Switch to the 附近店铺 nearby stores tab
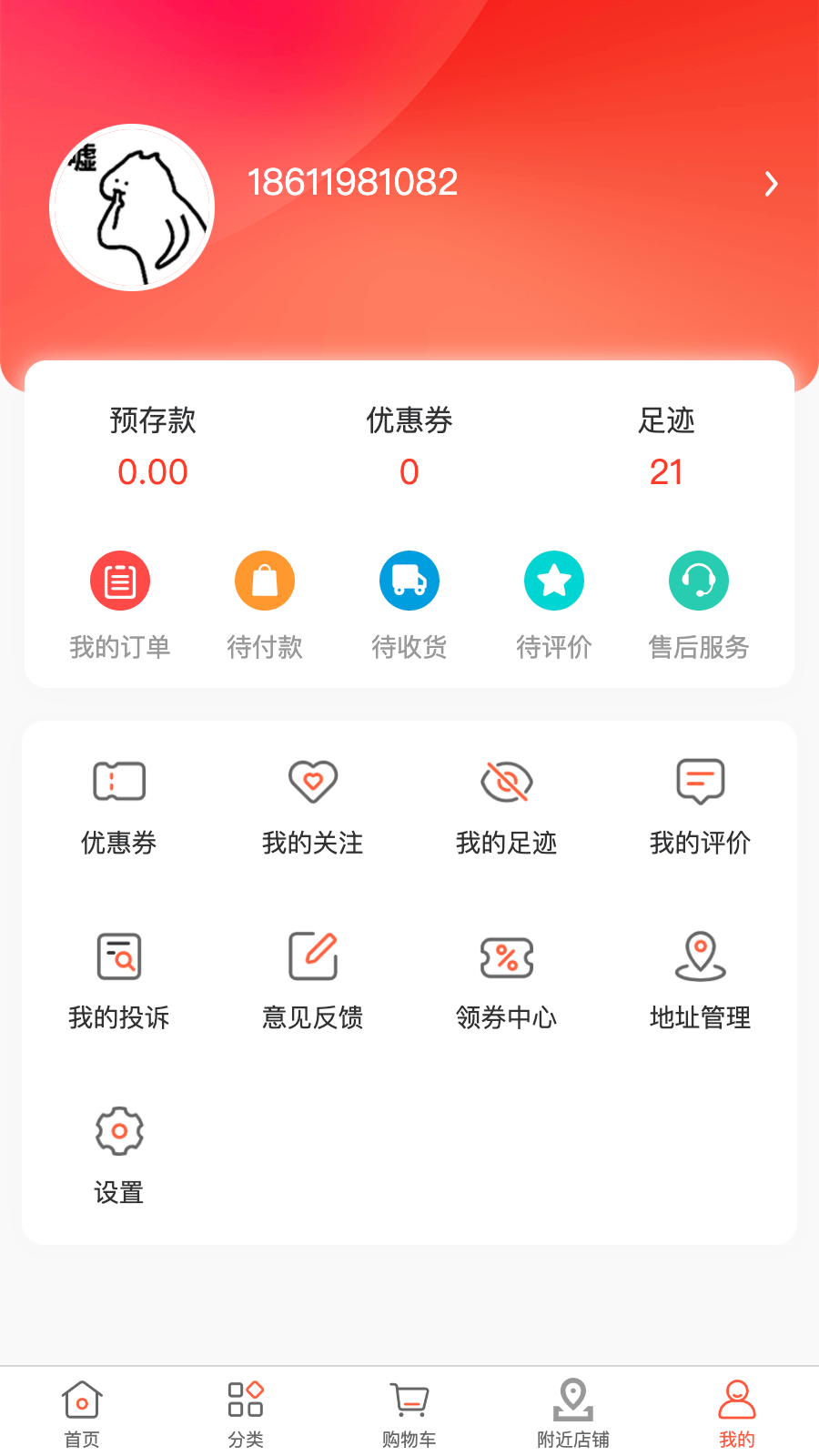Screen dimensions: 819x1456 coord(573,1413)
